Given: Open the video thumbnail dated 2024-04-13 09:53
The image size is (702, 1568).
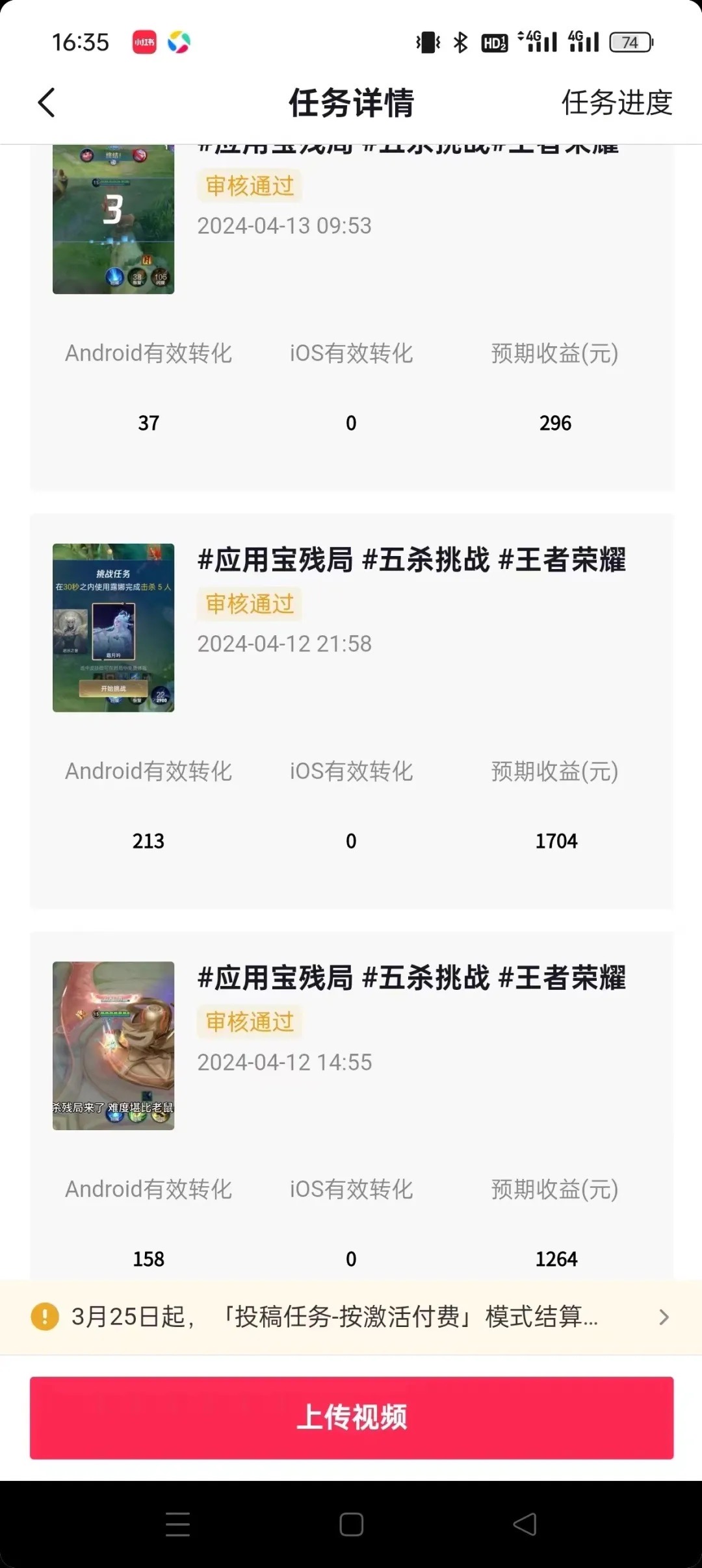Looking at the screenshot, I should point(113,220).
